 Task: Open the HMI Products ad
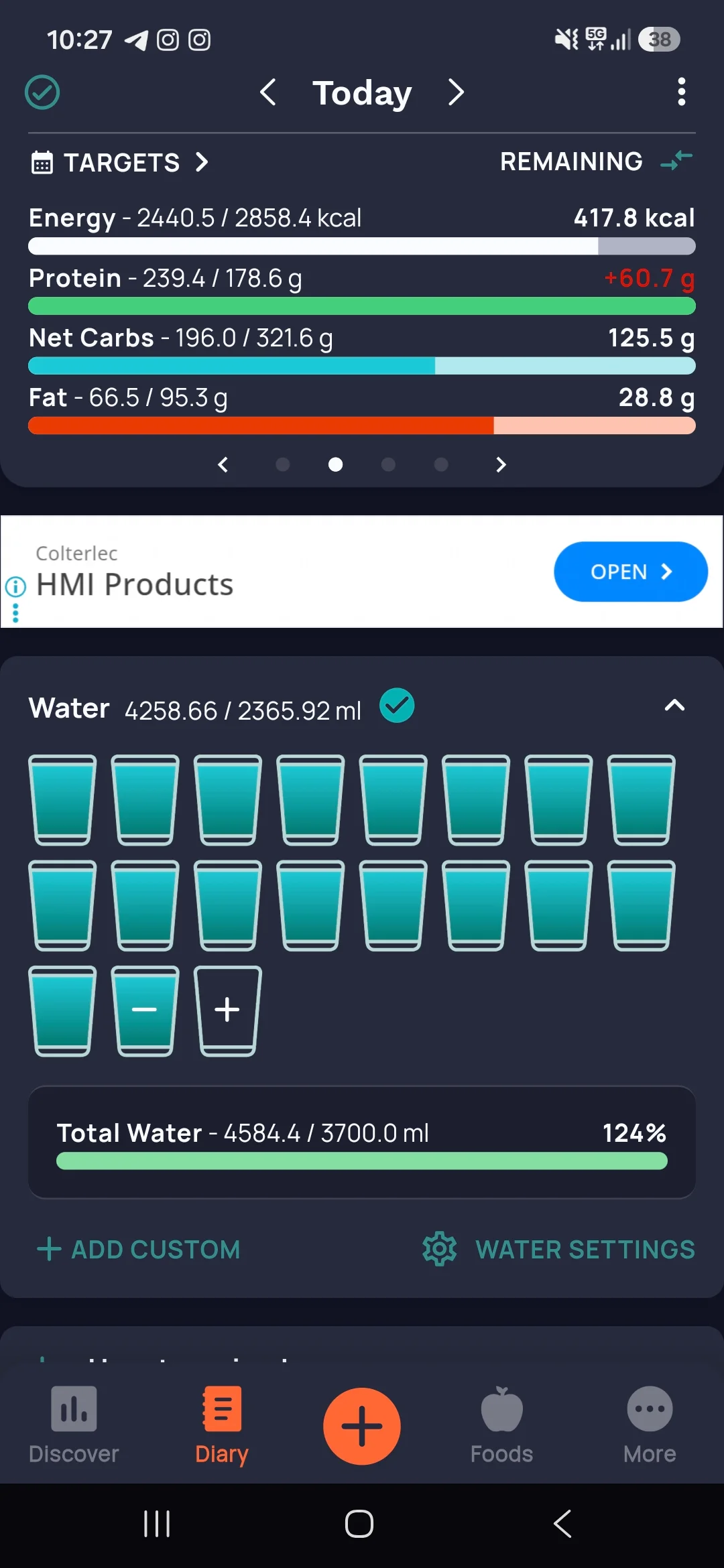point(631,572)
